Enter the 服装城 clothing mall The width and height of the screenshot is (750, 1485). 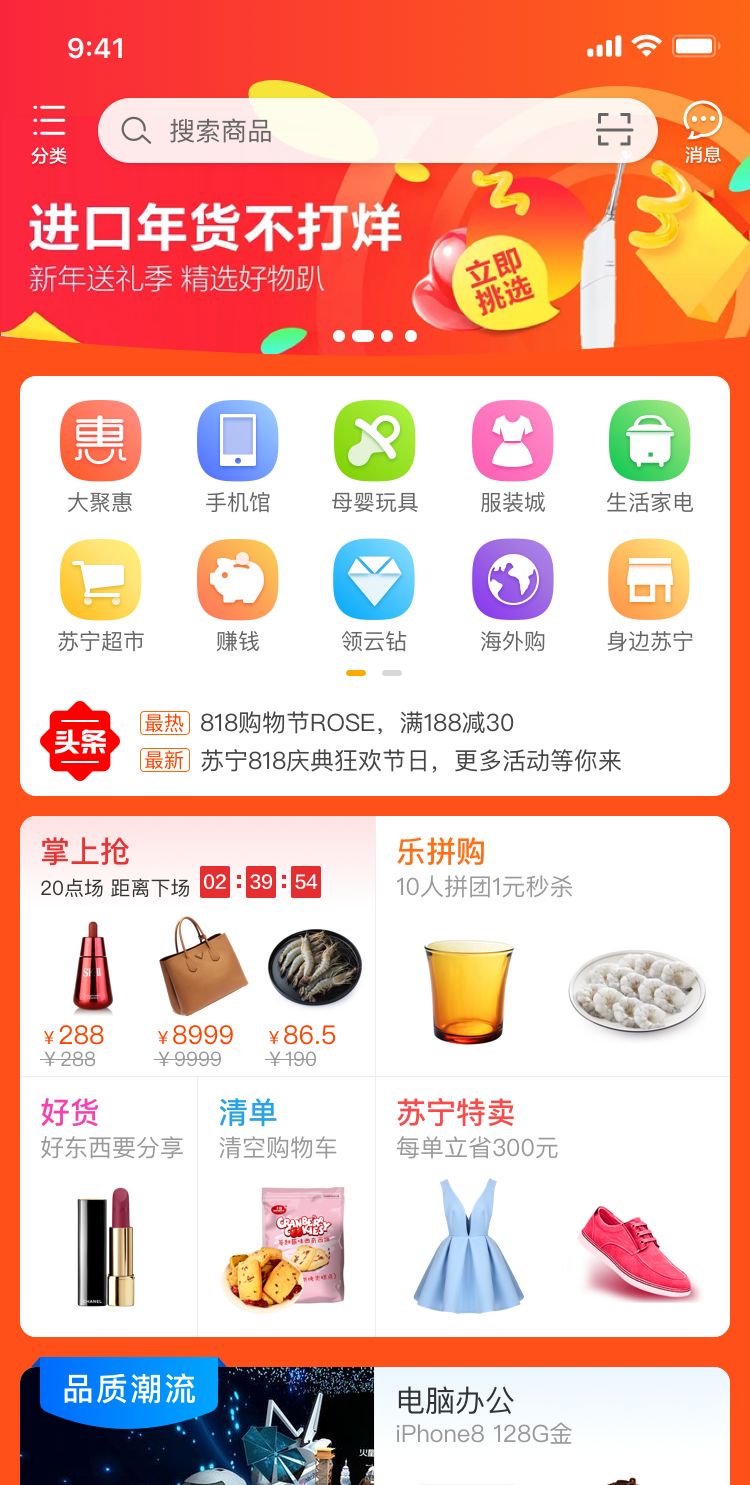[x=512, y=439]
